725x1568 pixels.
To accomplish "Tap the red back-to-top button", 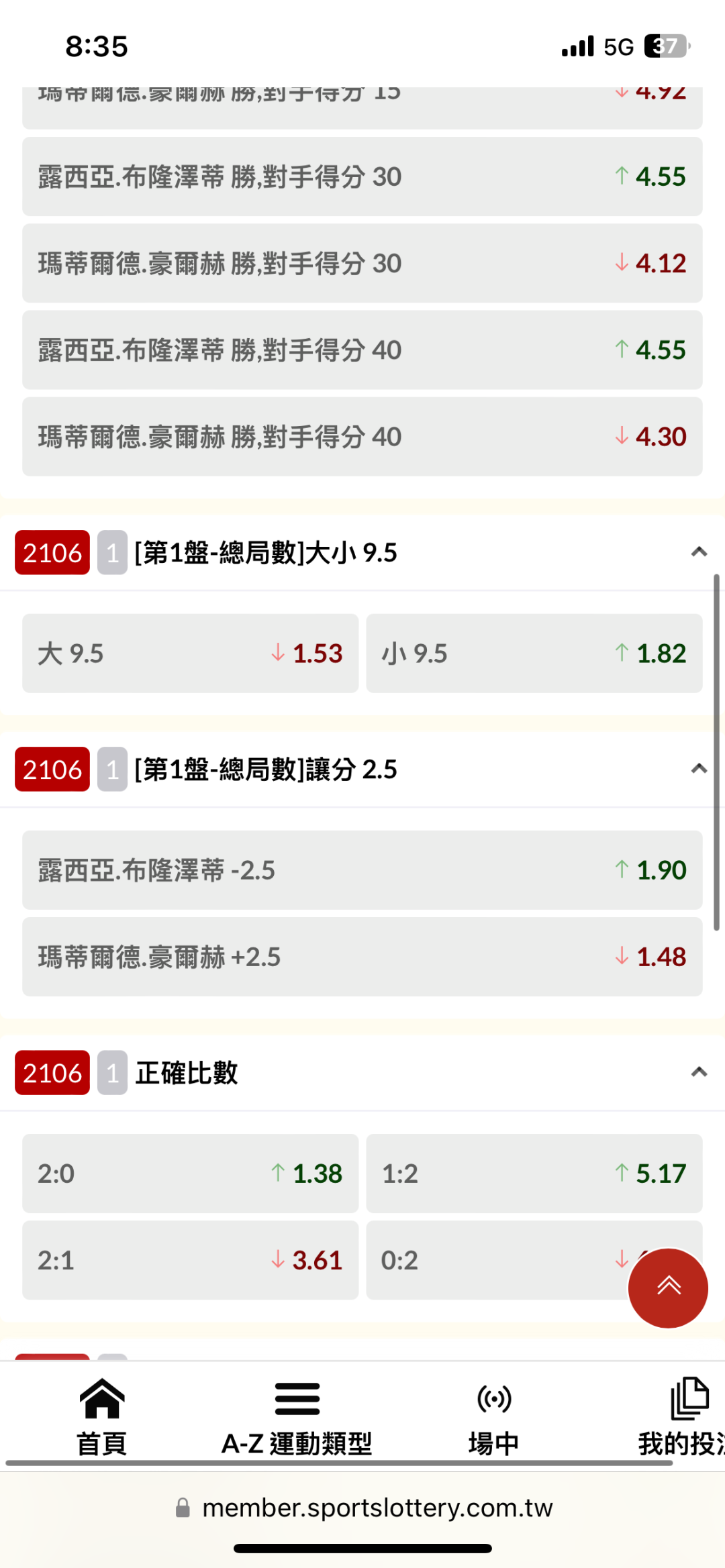I will coord(668,1288).
